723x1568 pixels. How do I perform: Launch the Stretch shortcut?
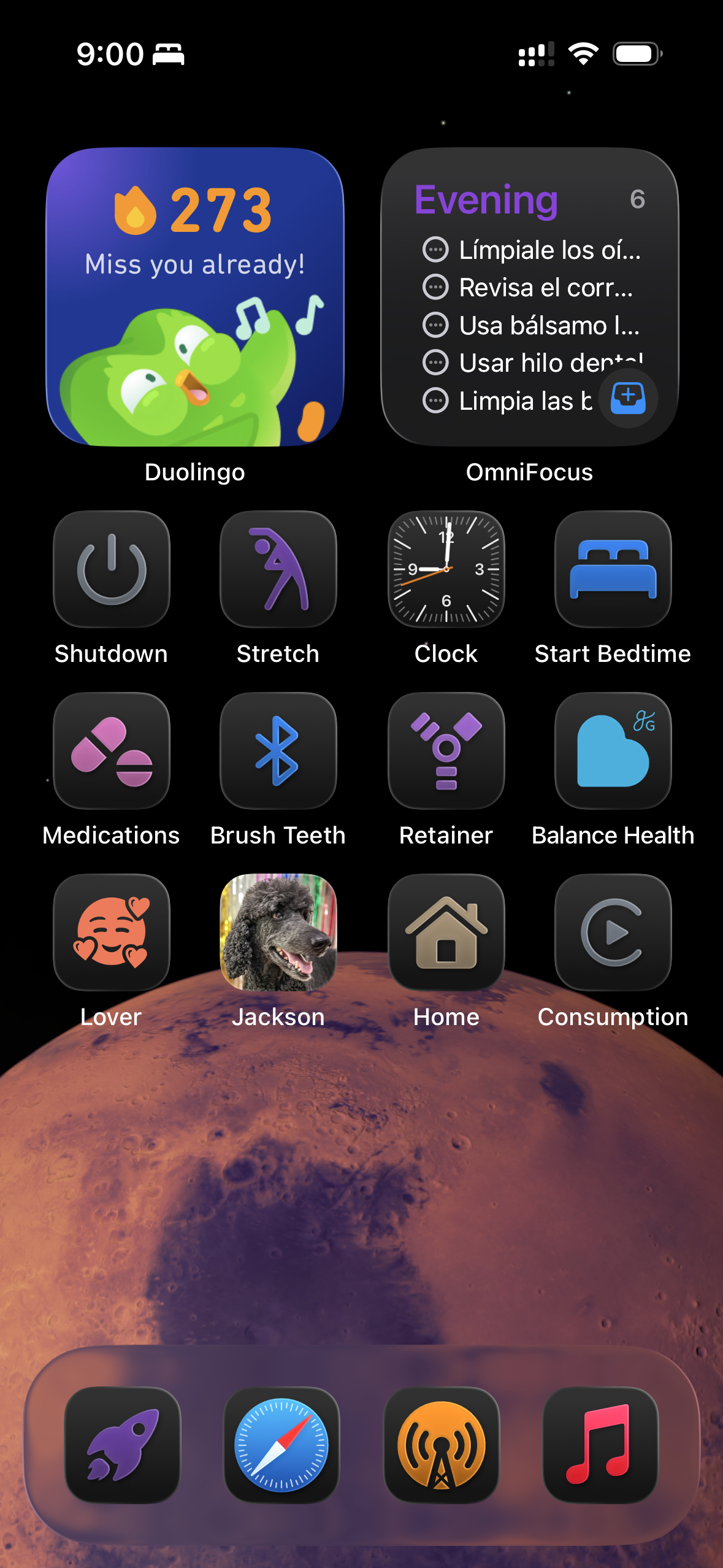click(278, 571)
